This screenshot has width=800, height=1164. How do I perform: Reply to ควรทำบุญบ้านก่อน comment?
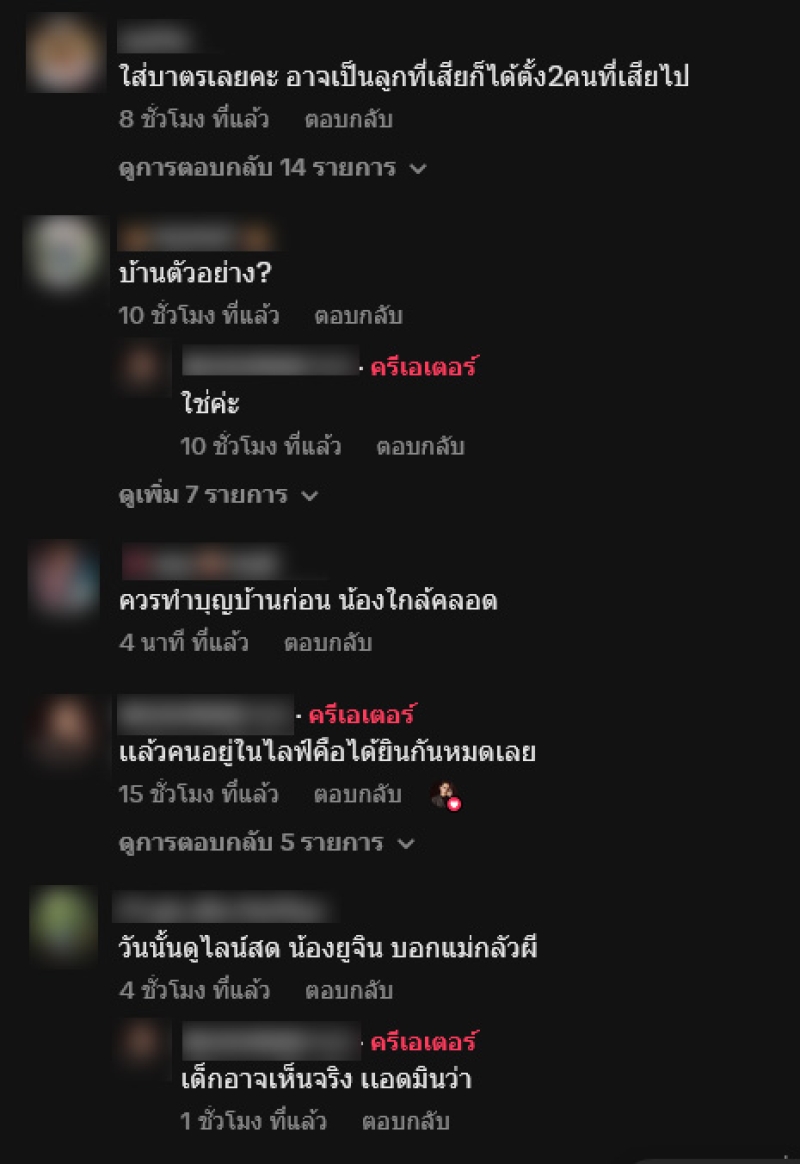click(x=328, y=643)
